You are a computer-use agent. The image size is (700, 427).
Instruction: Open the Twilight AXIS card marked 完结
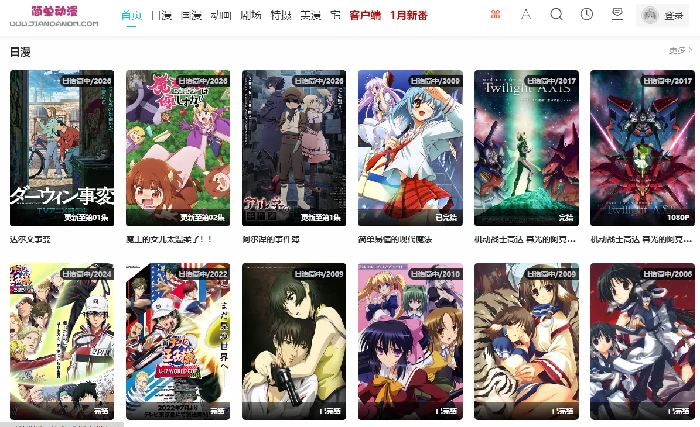pyautogui.click(x=526, y=148)
